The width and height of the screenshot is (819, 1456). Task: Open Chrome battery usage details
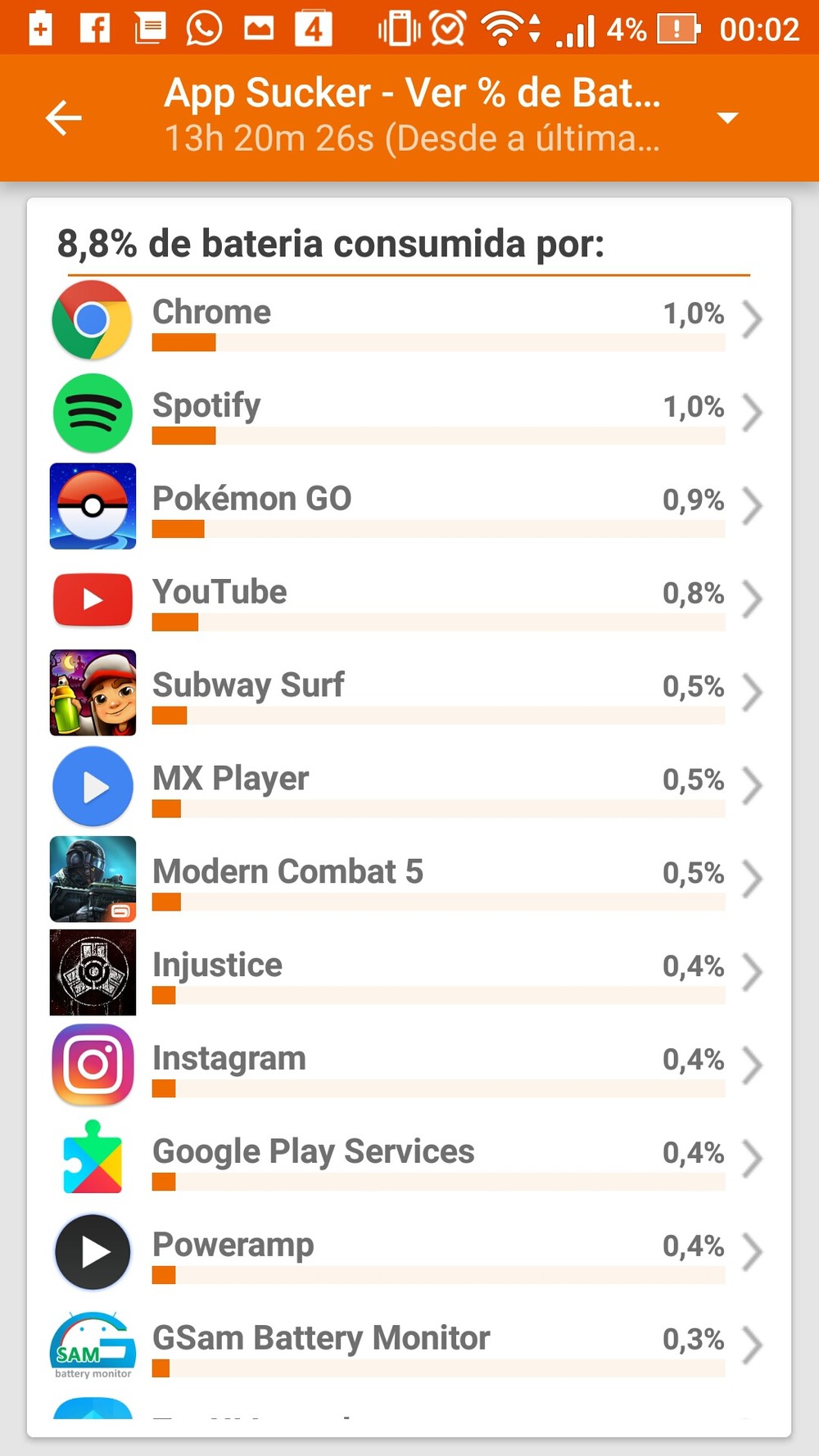pyautogui.click(x=409, y=319)
